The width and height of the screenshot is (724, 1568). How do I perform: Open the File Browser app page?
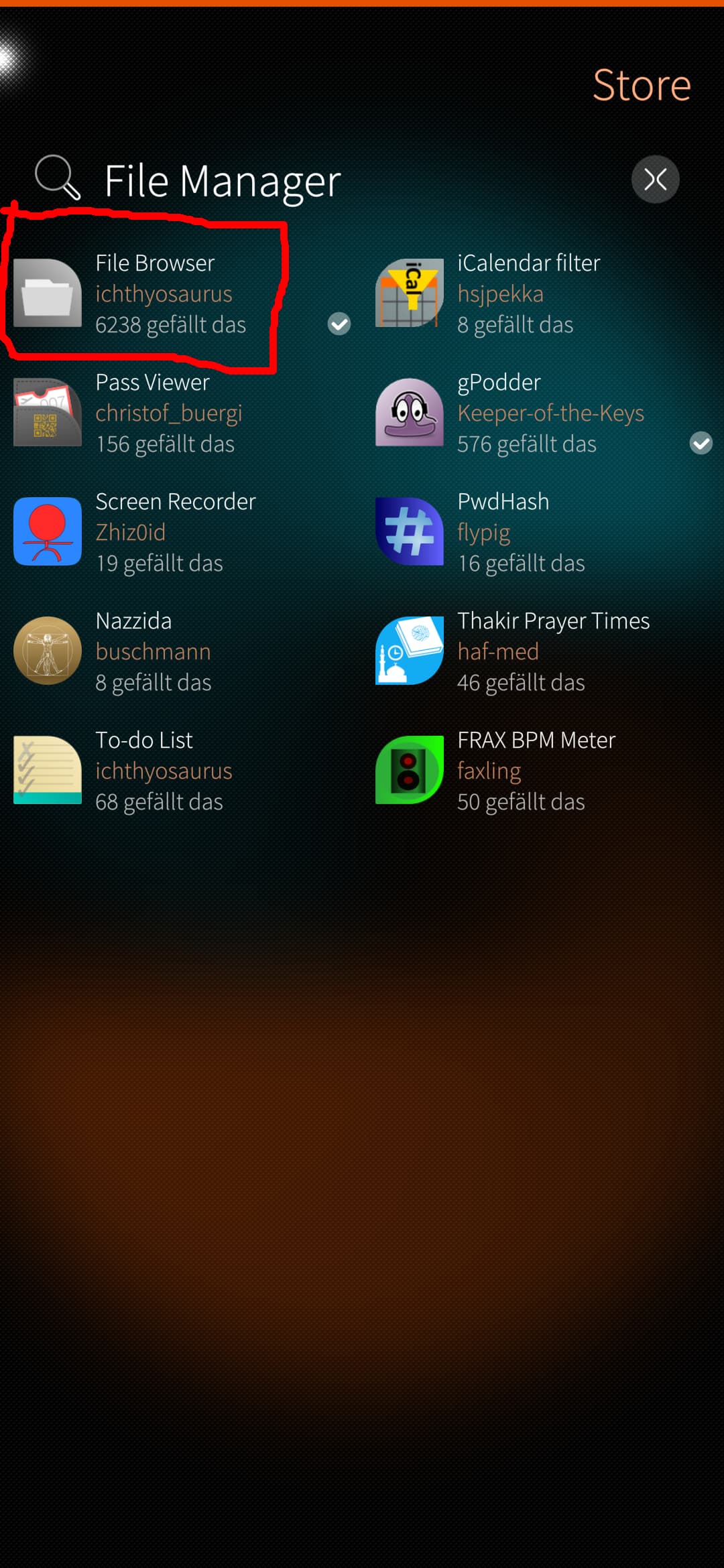coord(155,293)
